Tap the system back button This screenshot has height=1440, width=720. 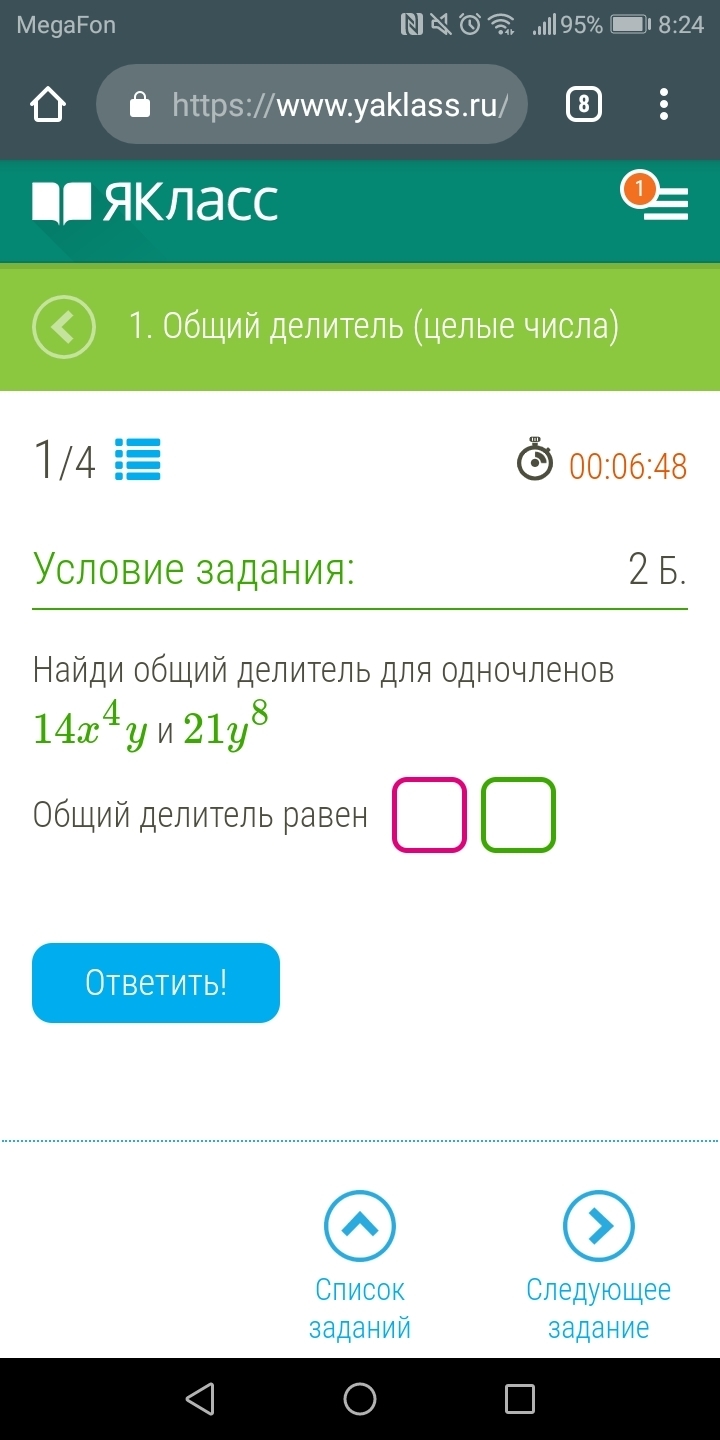pos(201,1399)
